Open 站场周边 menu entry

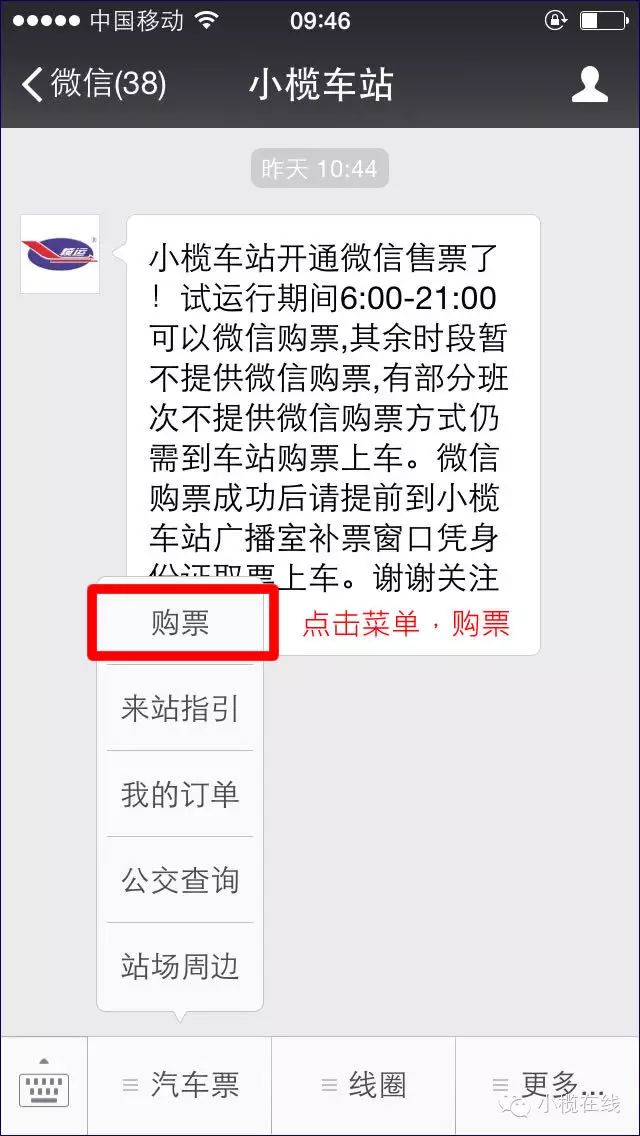pyautogui.click(x=180, y=966)
